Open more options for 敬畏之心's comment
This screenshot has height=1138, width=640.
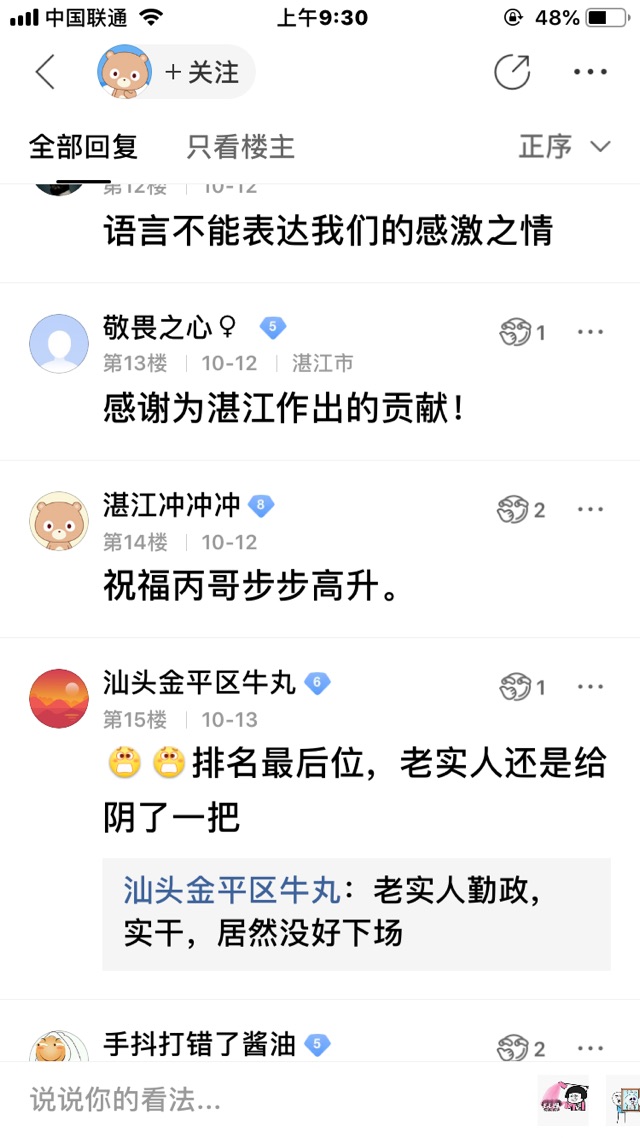point(590,332)
